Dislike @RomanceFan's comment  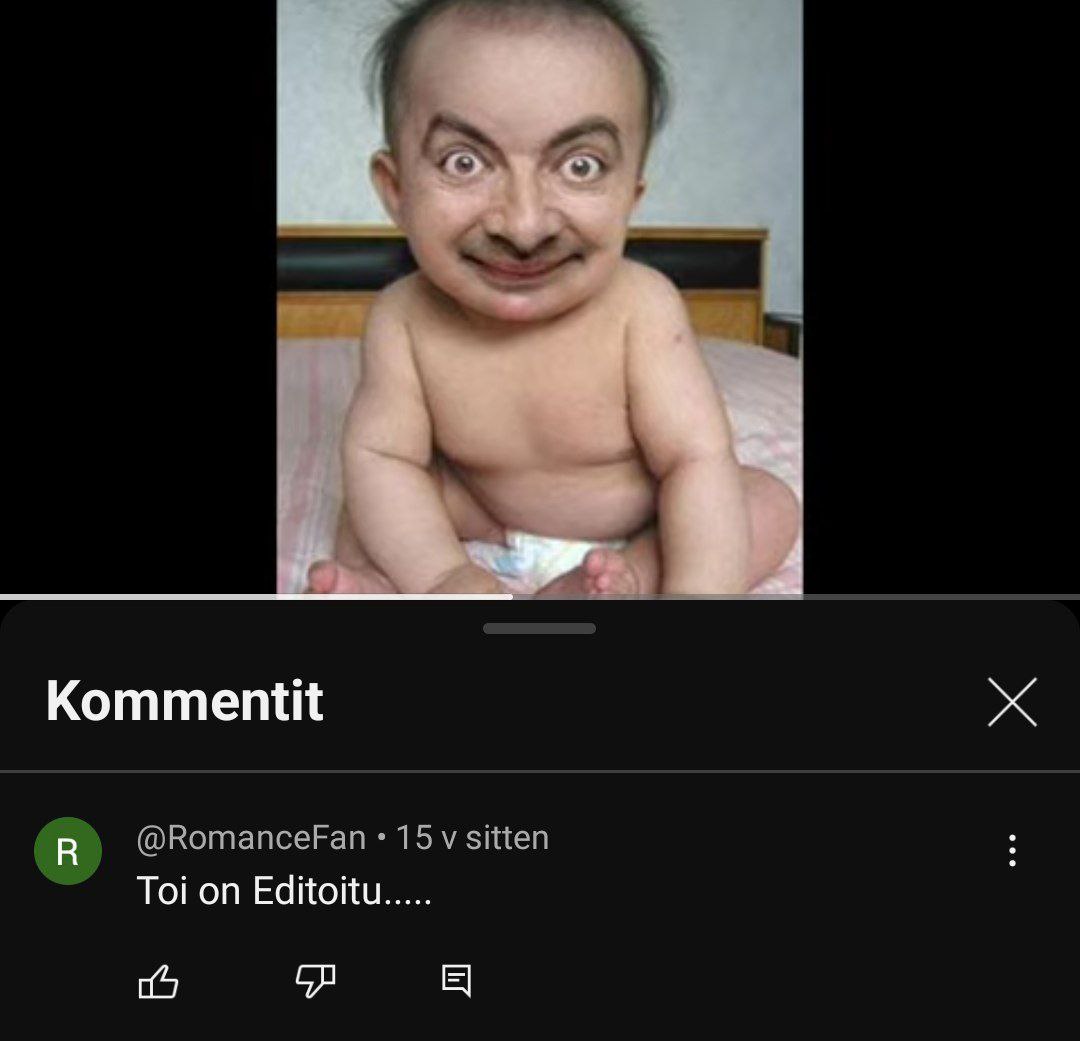tap(315, 981)
